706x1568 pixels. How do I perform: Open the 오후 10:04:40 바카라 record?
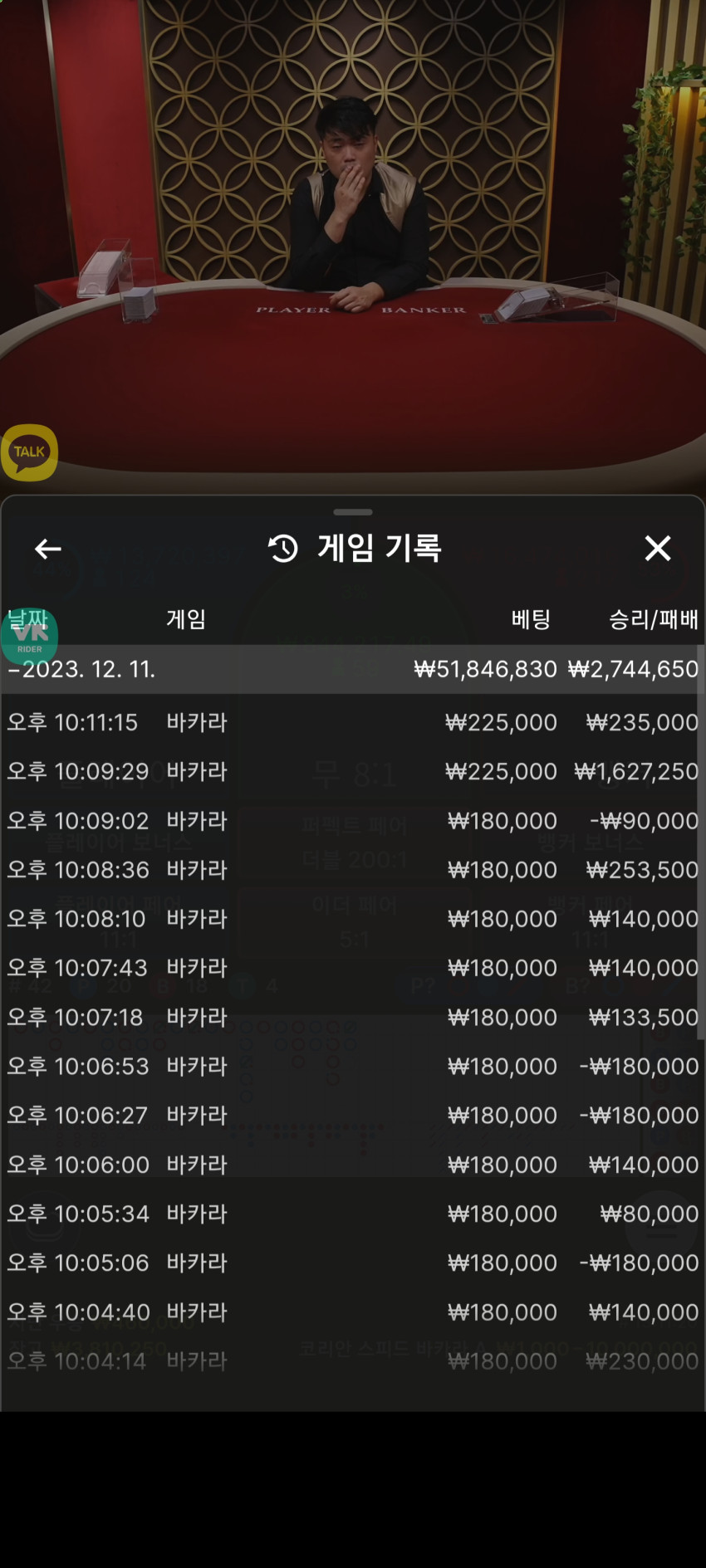point(353,1312)
